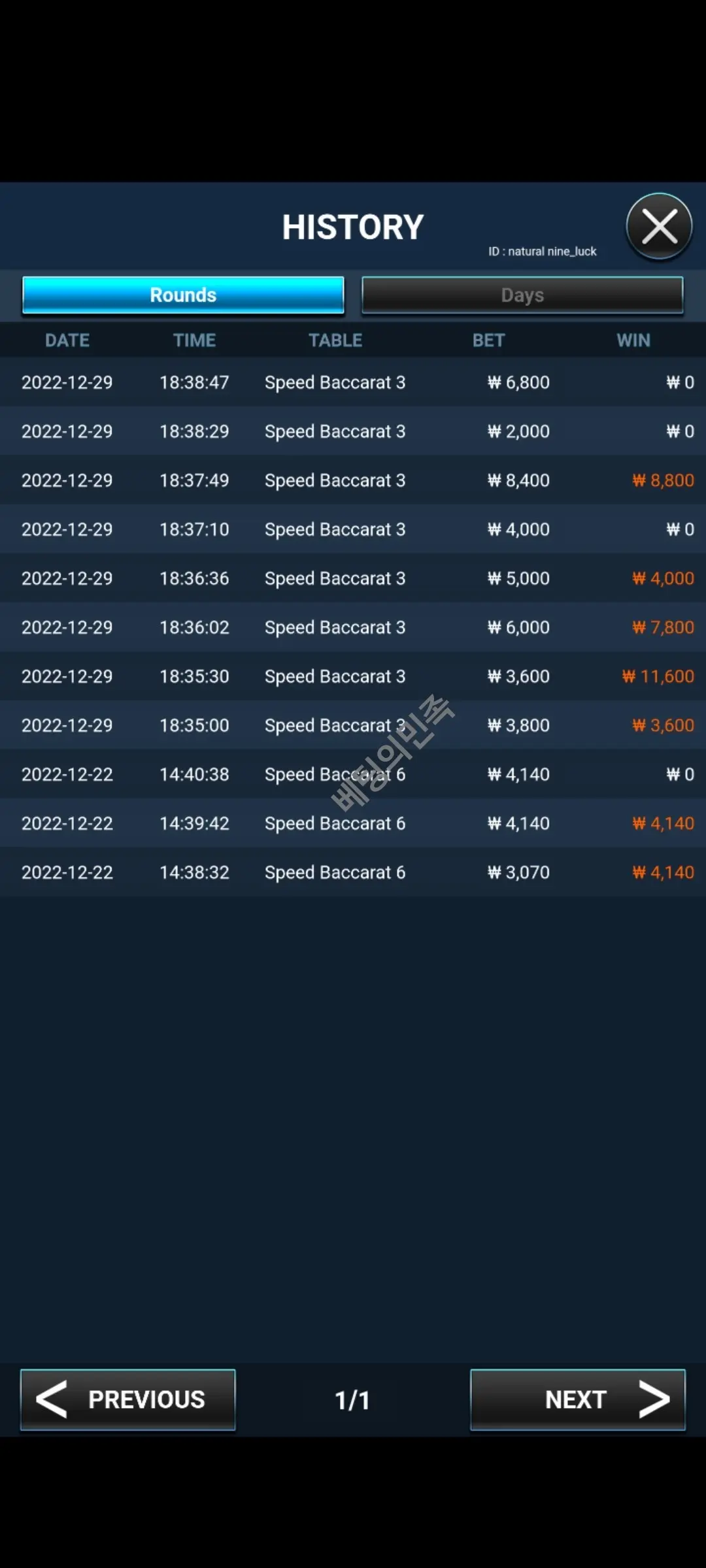Switch to the Days tab
The image size is (706, 1568).
pos(522,295)
